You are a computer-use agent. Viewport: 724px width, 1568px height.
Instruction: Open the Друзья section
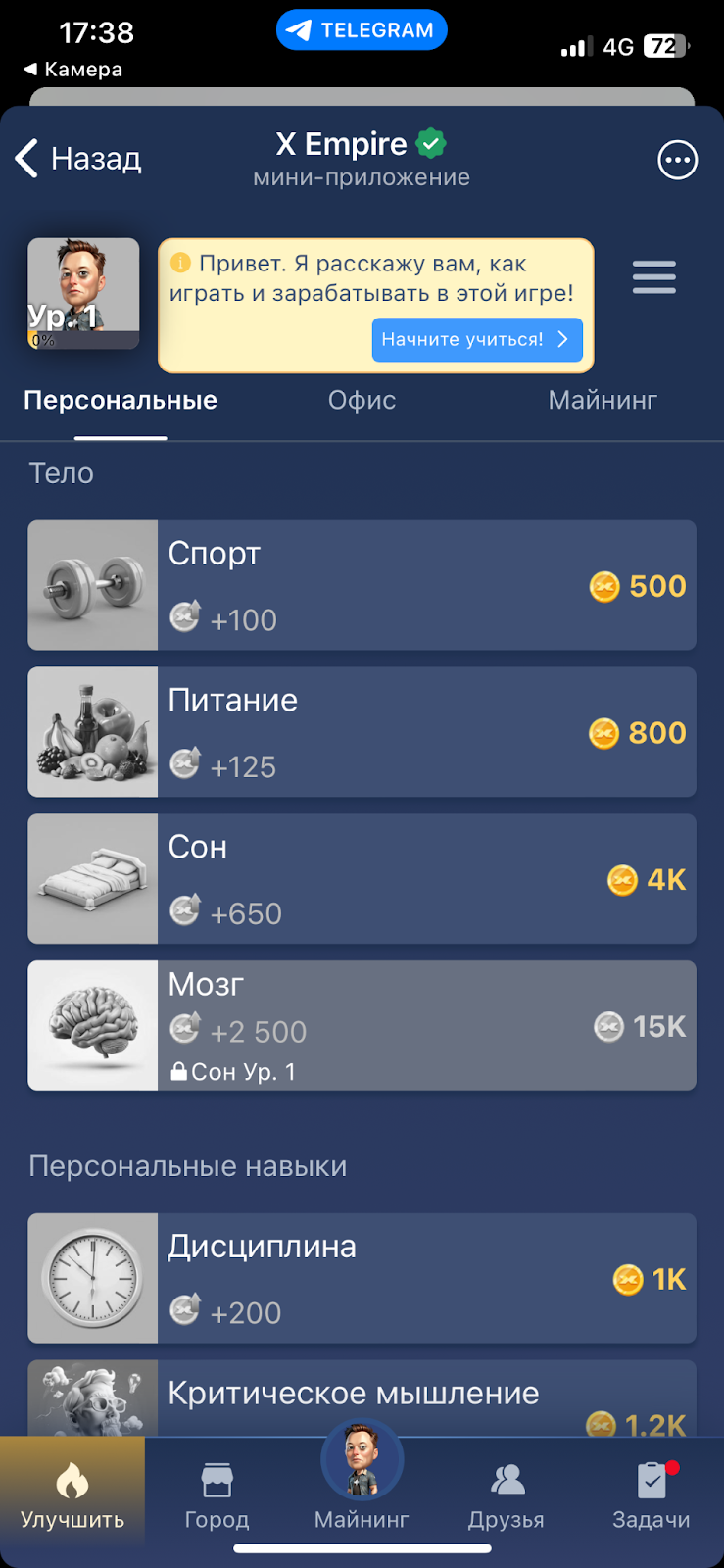[507, 1496]
